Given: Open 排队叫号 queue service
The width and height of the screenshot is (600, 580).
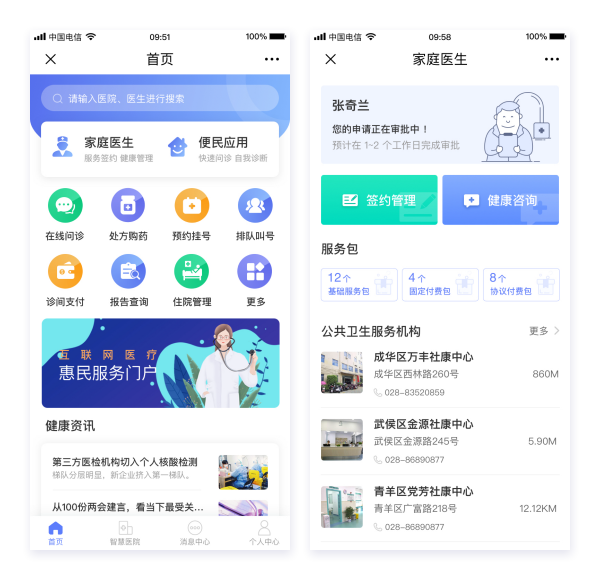Looking at the screenshot, I should pos(254,215).
